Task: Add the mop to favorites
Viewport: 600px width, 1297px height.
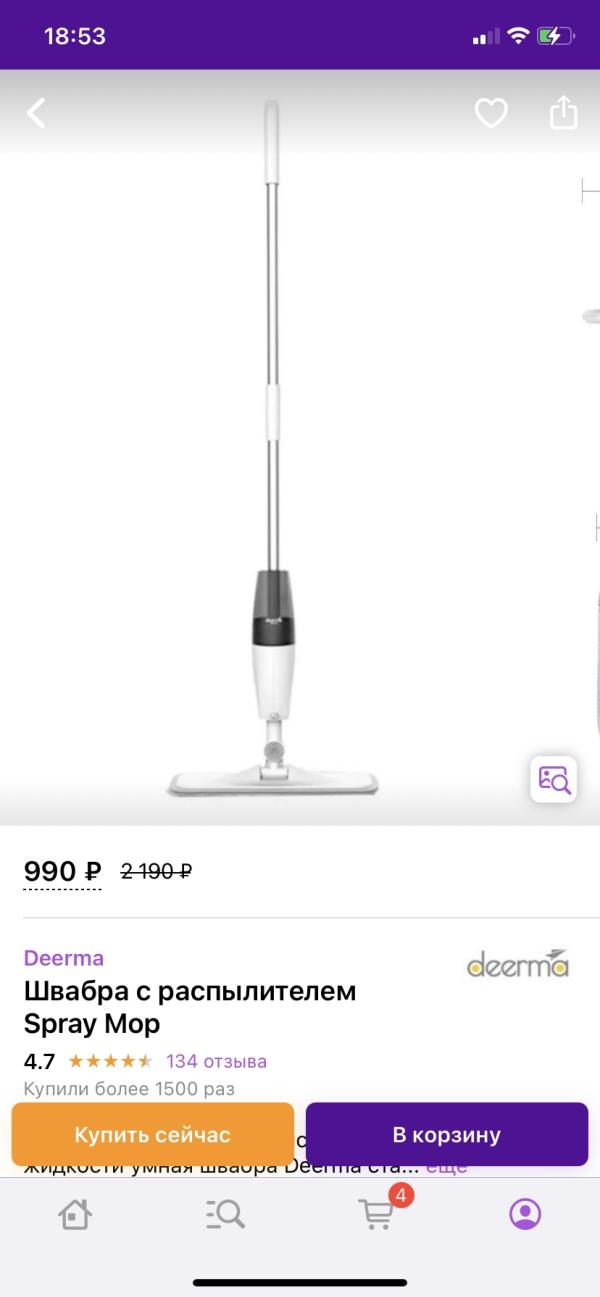Action: coord(490,113)
